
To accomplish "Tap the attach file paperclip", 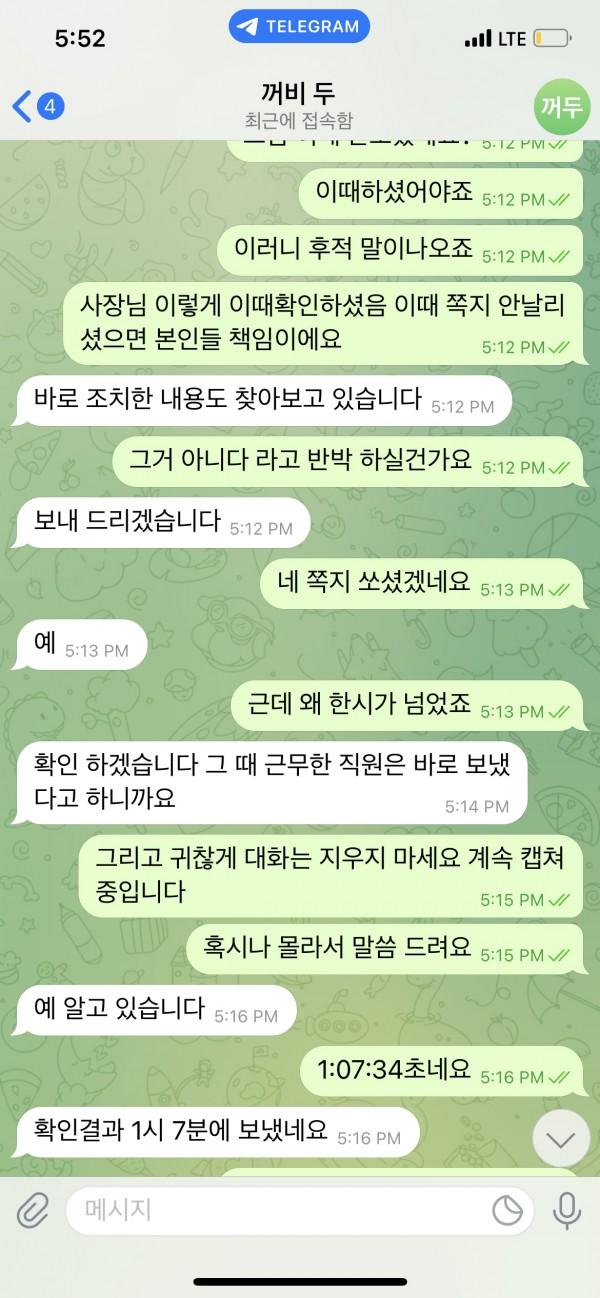I will (32, 1211).
